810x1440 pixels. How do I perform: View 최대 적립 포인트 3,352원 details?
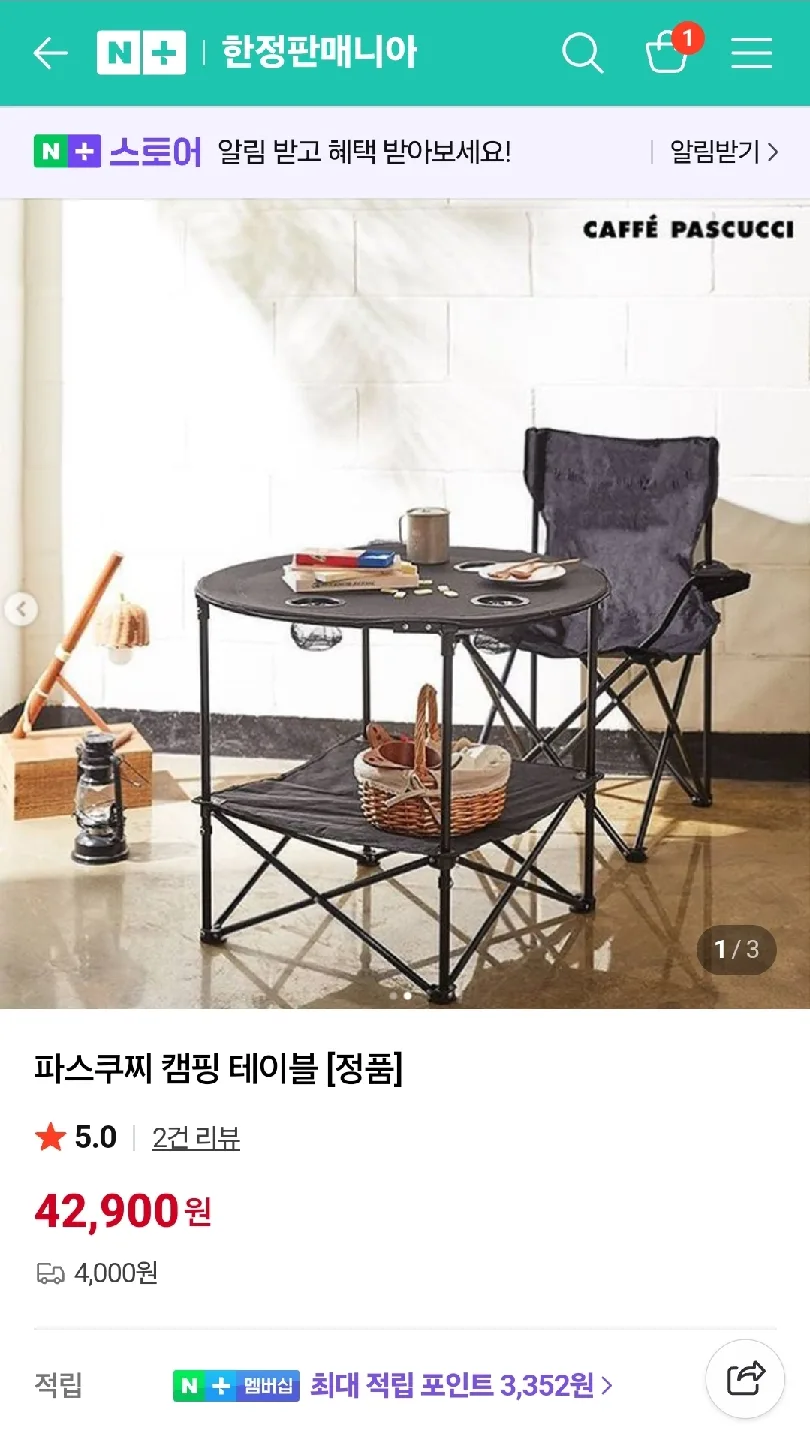[461, 1385]
